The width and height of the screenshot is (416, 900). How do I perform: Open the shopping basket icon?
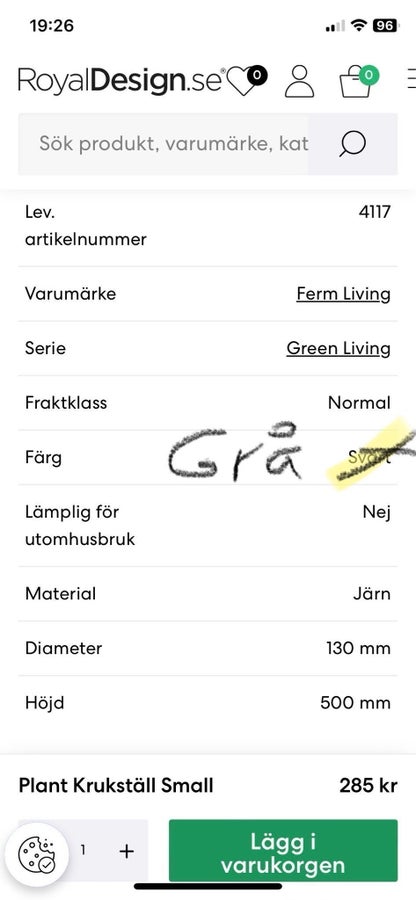click(x=358, y=82)
